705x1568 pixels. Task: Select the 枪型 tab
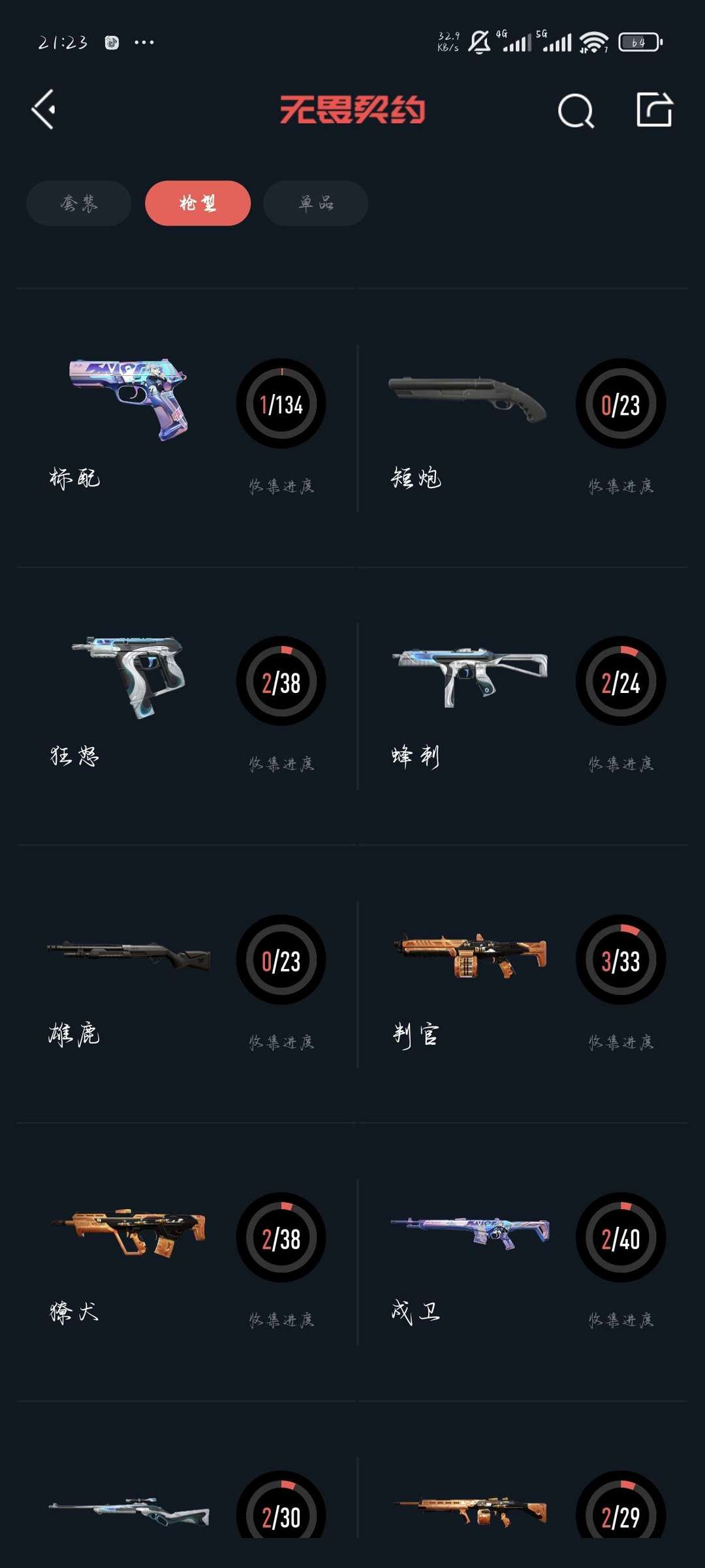tap(198, 204)
